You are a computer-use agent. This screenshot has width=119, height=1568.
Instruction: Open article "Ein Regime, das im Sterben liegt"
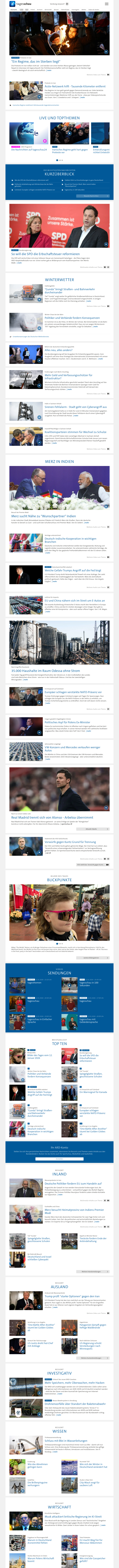36,62
